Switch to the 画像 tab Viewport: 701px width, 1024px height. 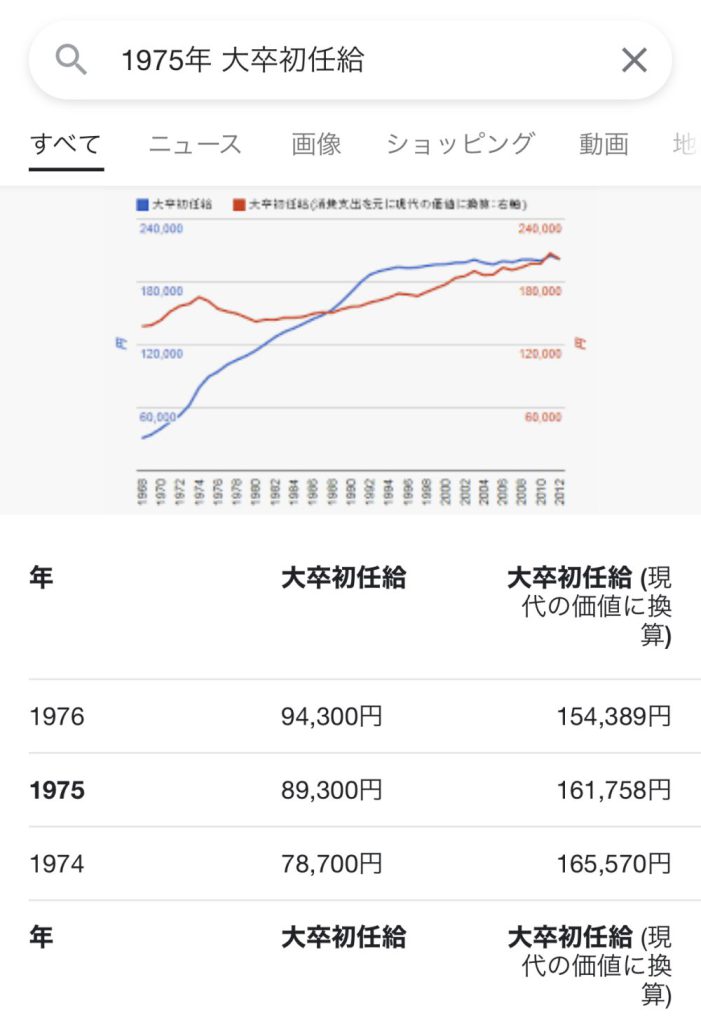[316, 144]
